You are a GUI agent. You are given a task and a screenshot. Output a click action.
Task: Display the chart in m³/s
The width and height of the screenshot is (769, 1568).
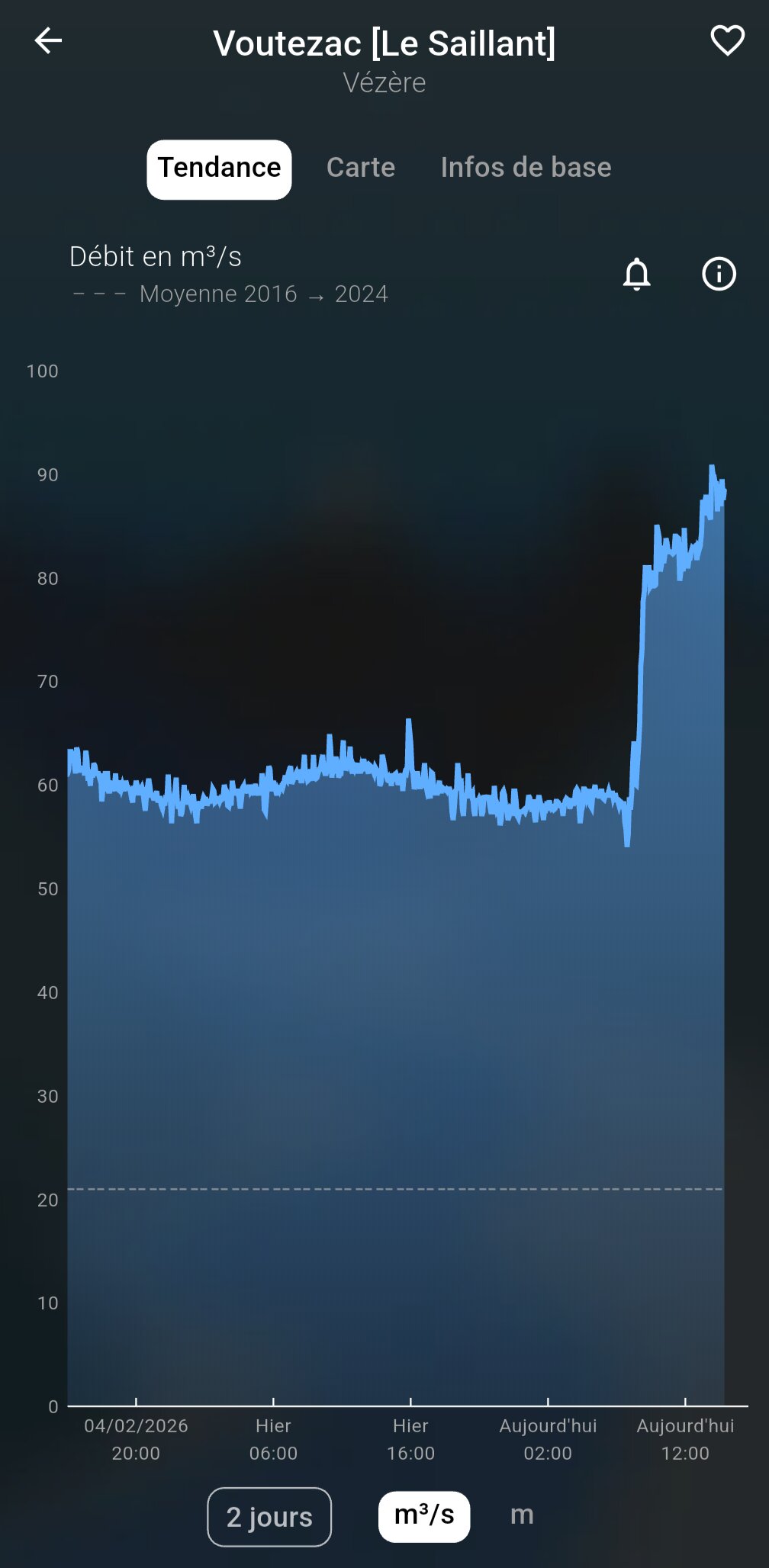[x=424, y=1515]
